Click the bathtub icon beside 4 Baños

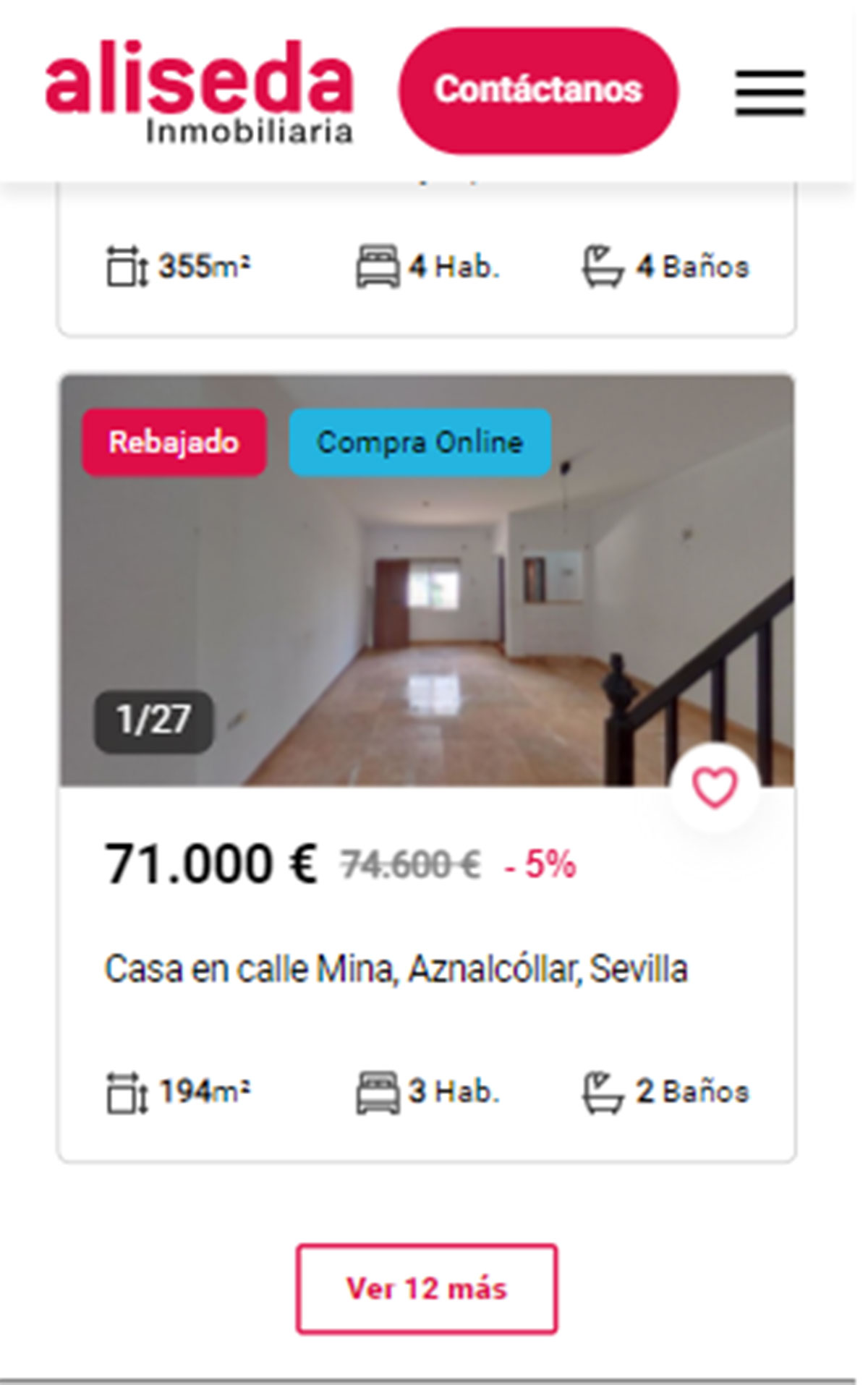coord(603,267)
